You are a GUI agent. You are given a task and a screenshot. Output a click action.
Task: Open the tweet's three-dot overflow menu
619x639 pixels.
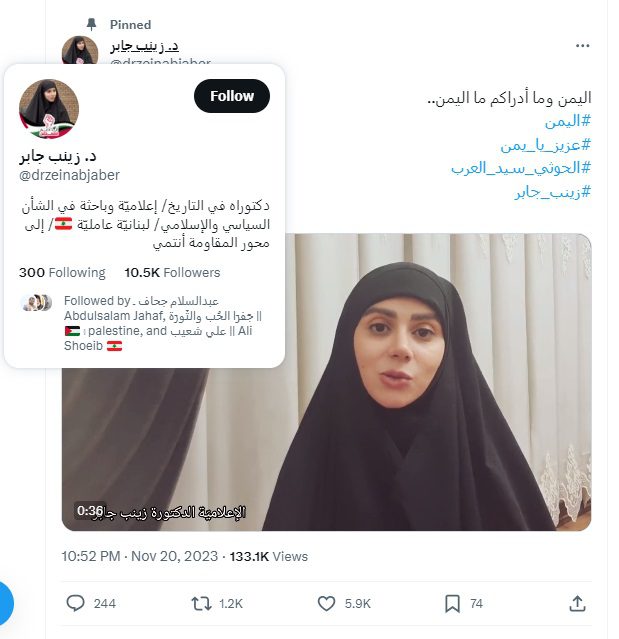[x=582, y=46]
